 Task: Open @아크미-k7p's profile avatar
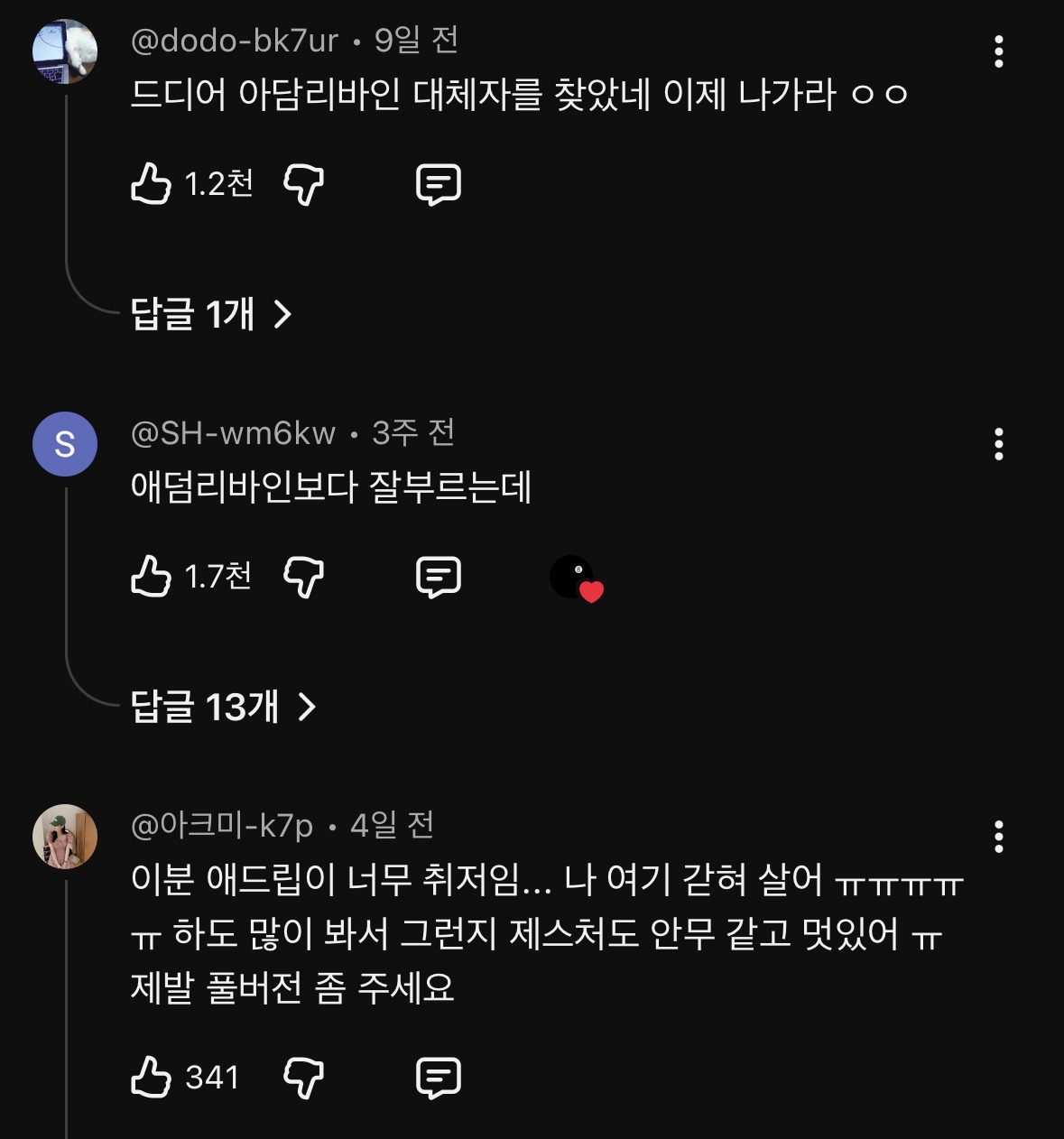pyautogui.click(x=65, y=837)
